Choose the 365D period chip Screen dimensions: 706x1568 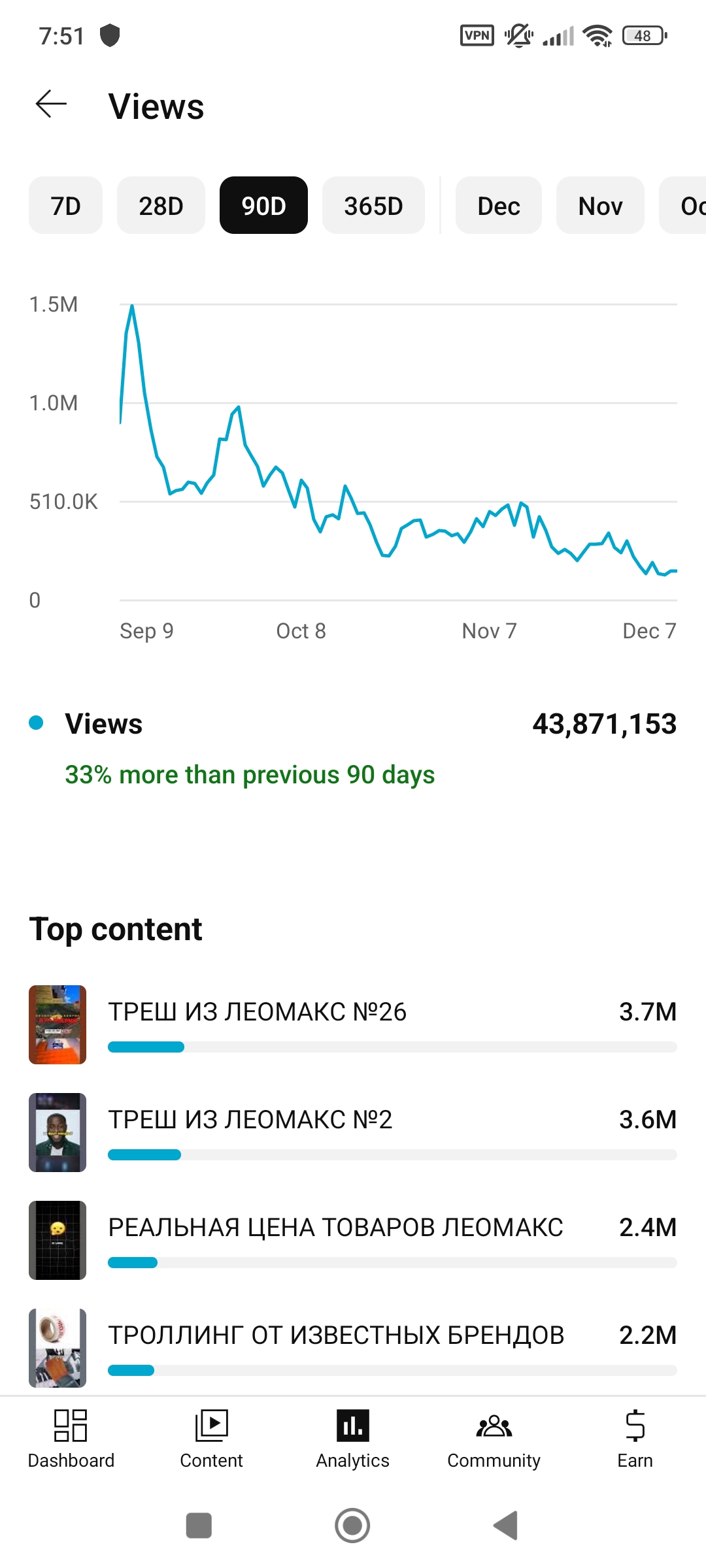tap(373, 206)
